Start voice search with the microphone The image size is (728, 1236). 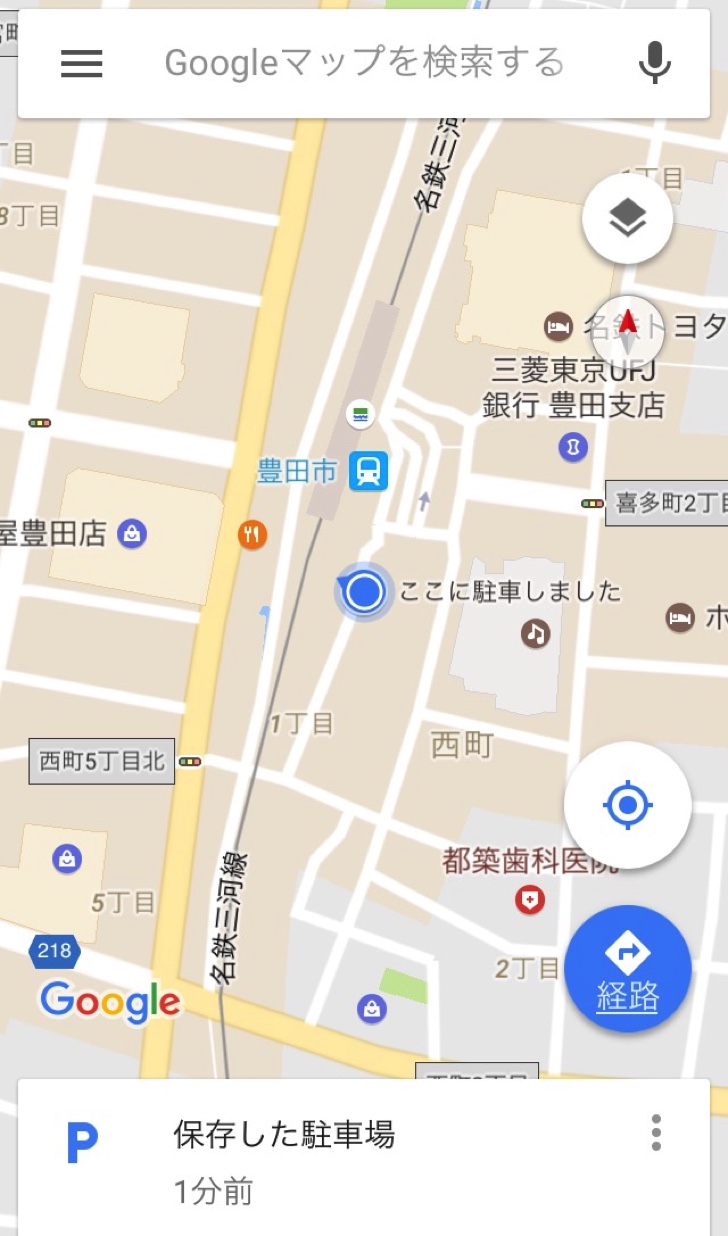(655, 64)
